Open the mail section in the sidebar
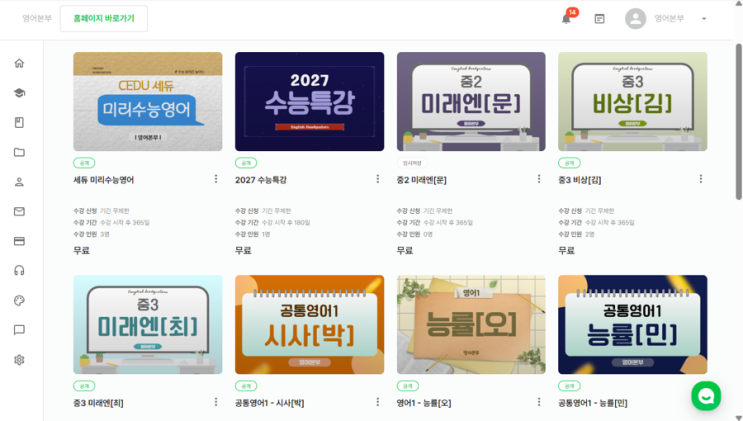 [19, 211]
